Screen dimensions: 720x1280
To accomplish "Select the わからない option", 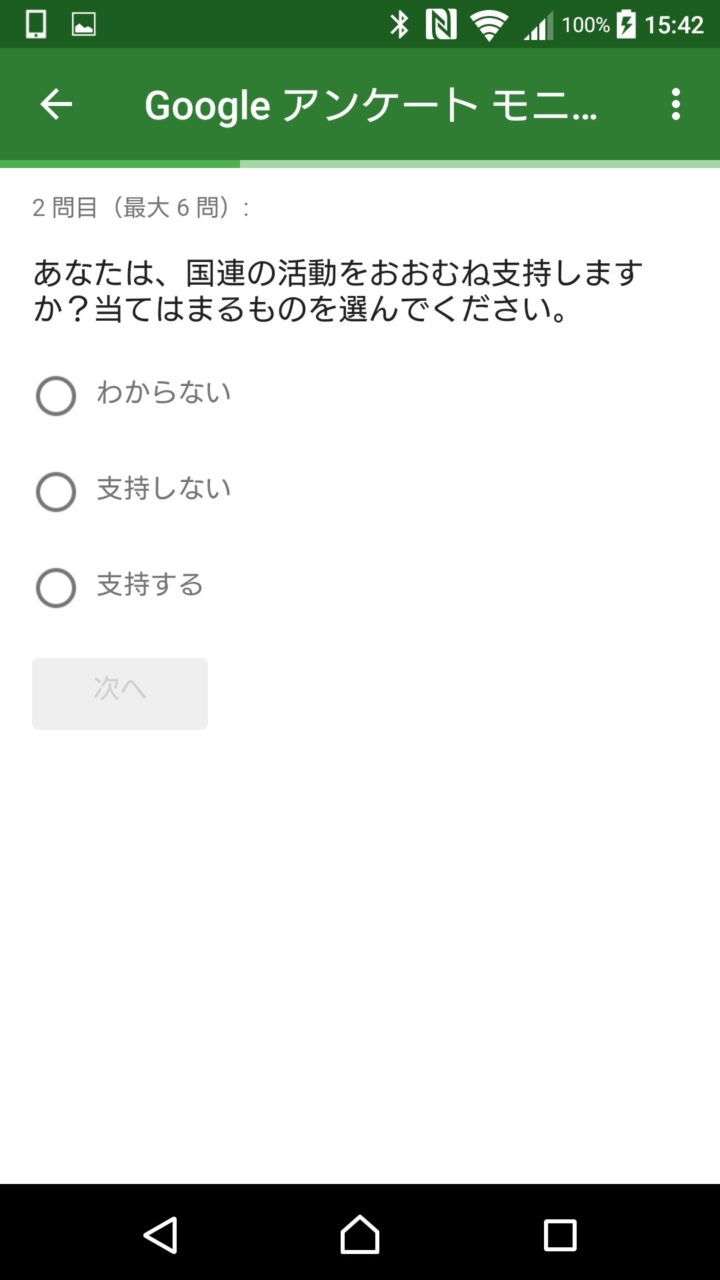I will (56, 396).
